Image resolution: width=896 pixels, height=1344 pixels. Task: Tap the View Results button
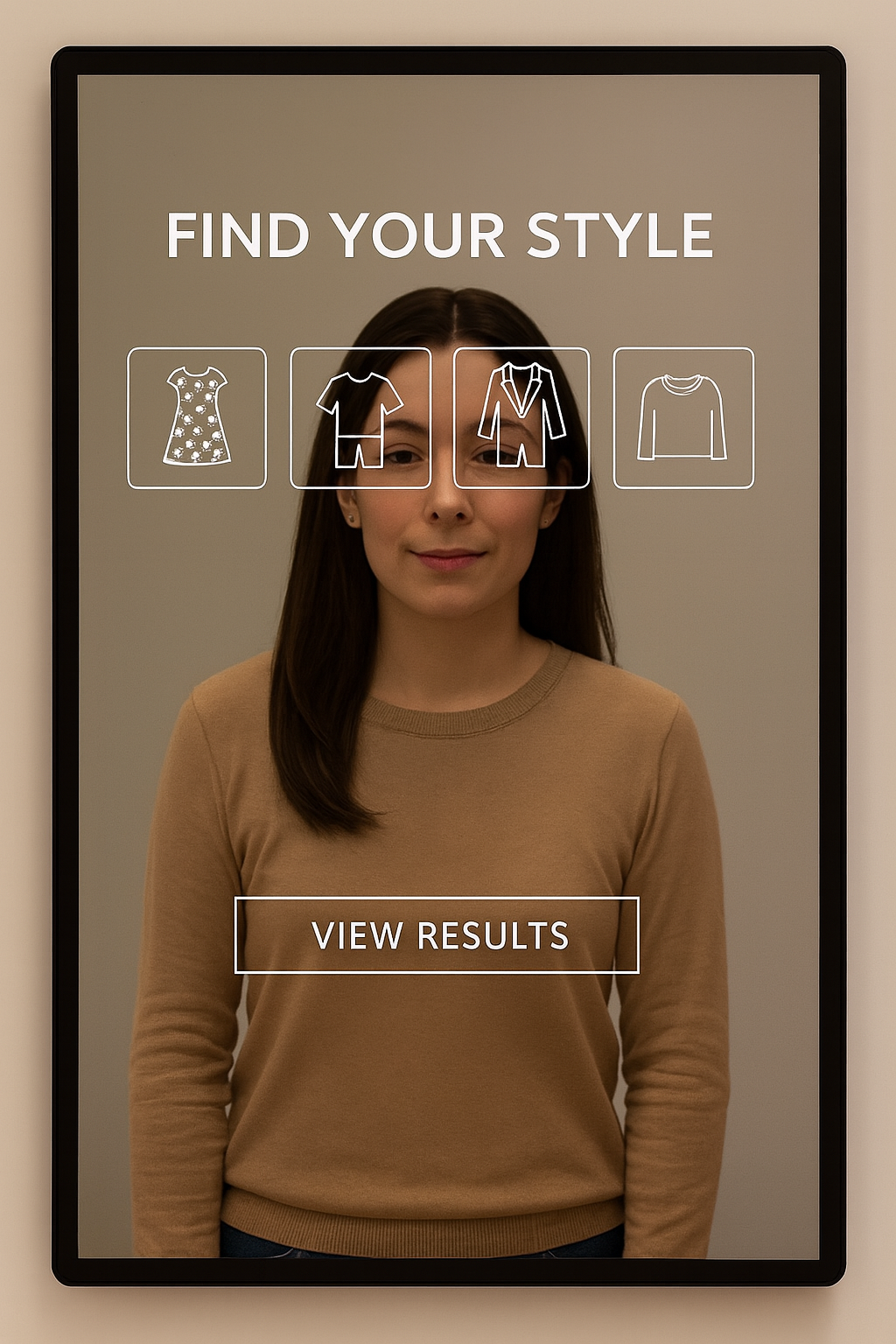pos(437,934)
